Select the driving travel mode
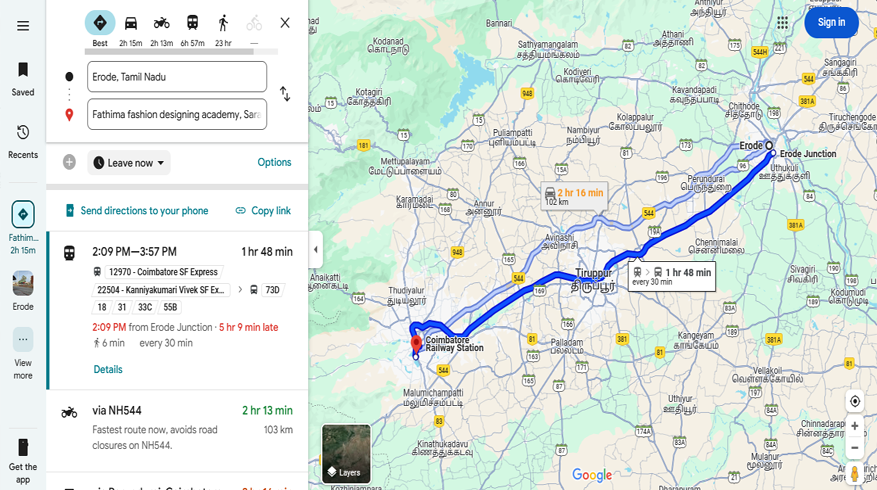This screenshot has width=877, height=490. pos(130,23)
